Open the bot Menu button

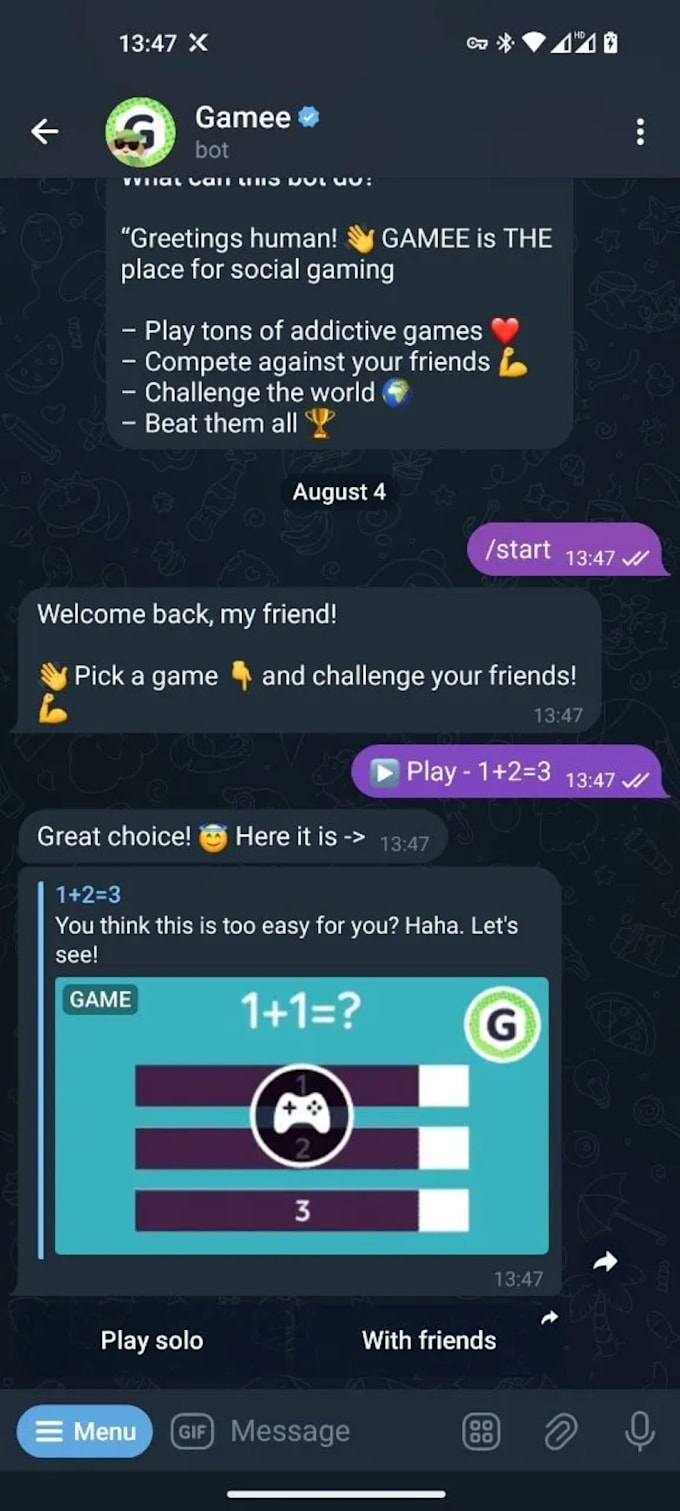click(x=85, y=1431)
